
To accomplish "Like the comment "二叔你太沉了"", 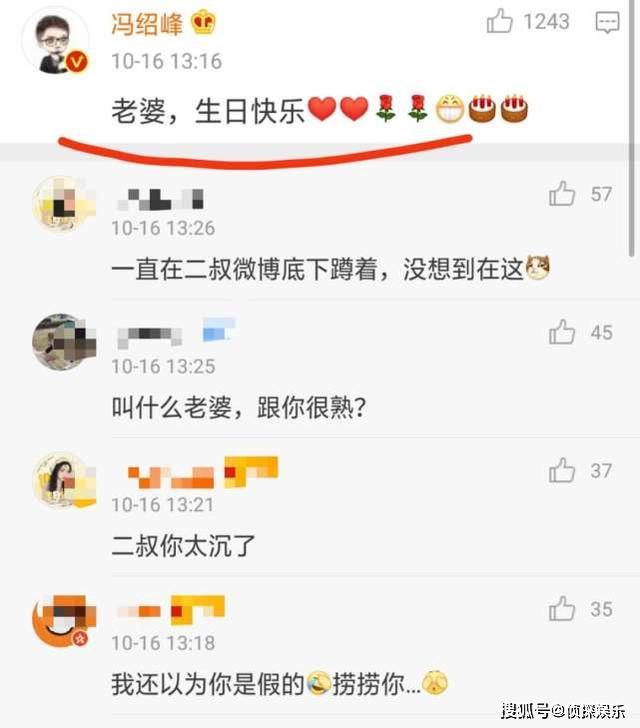I will 563,469.
